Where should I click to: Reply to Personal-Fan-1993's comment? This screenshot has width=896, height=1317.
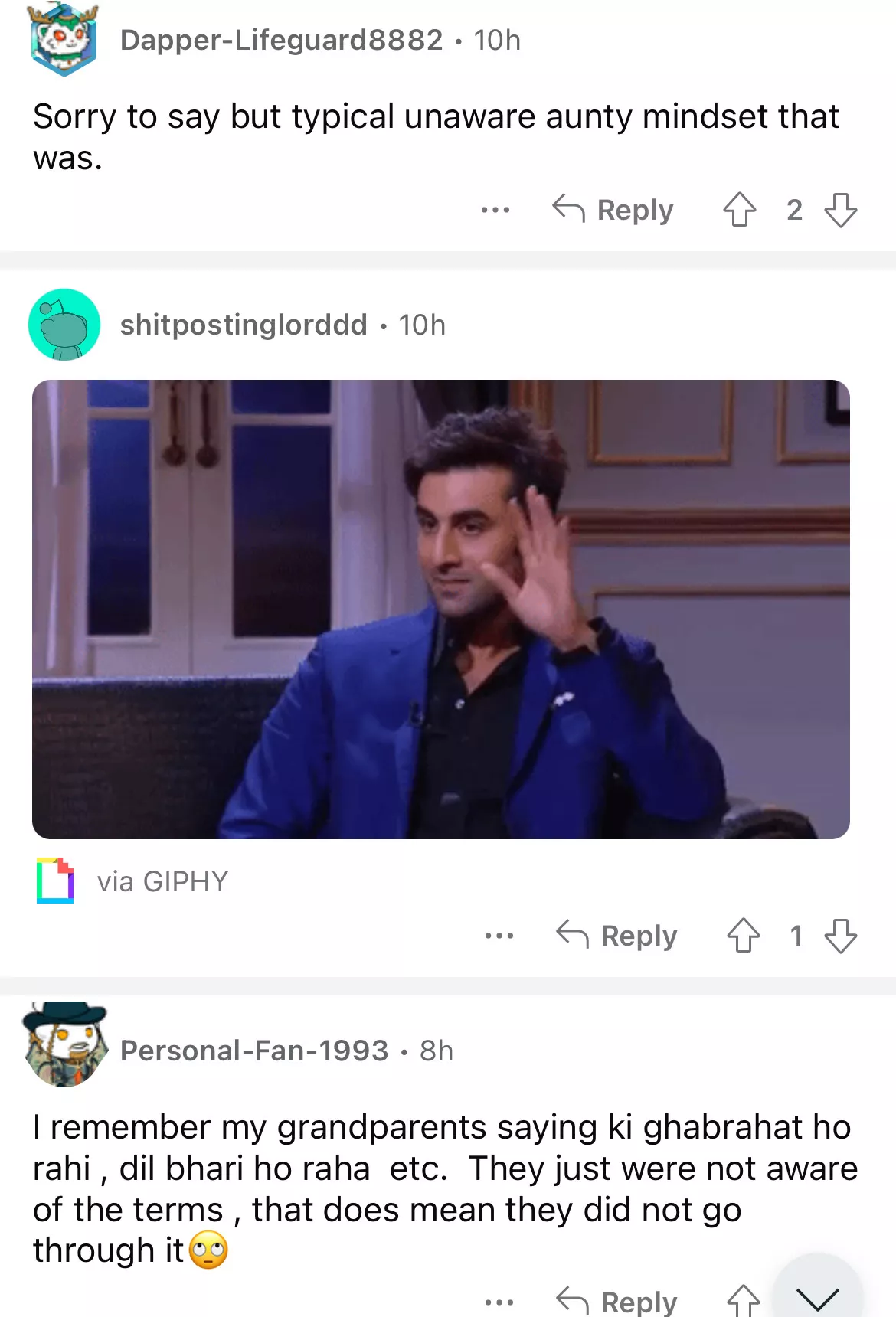pos(617,1302)
